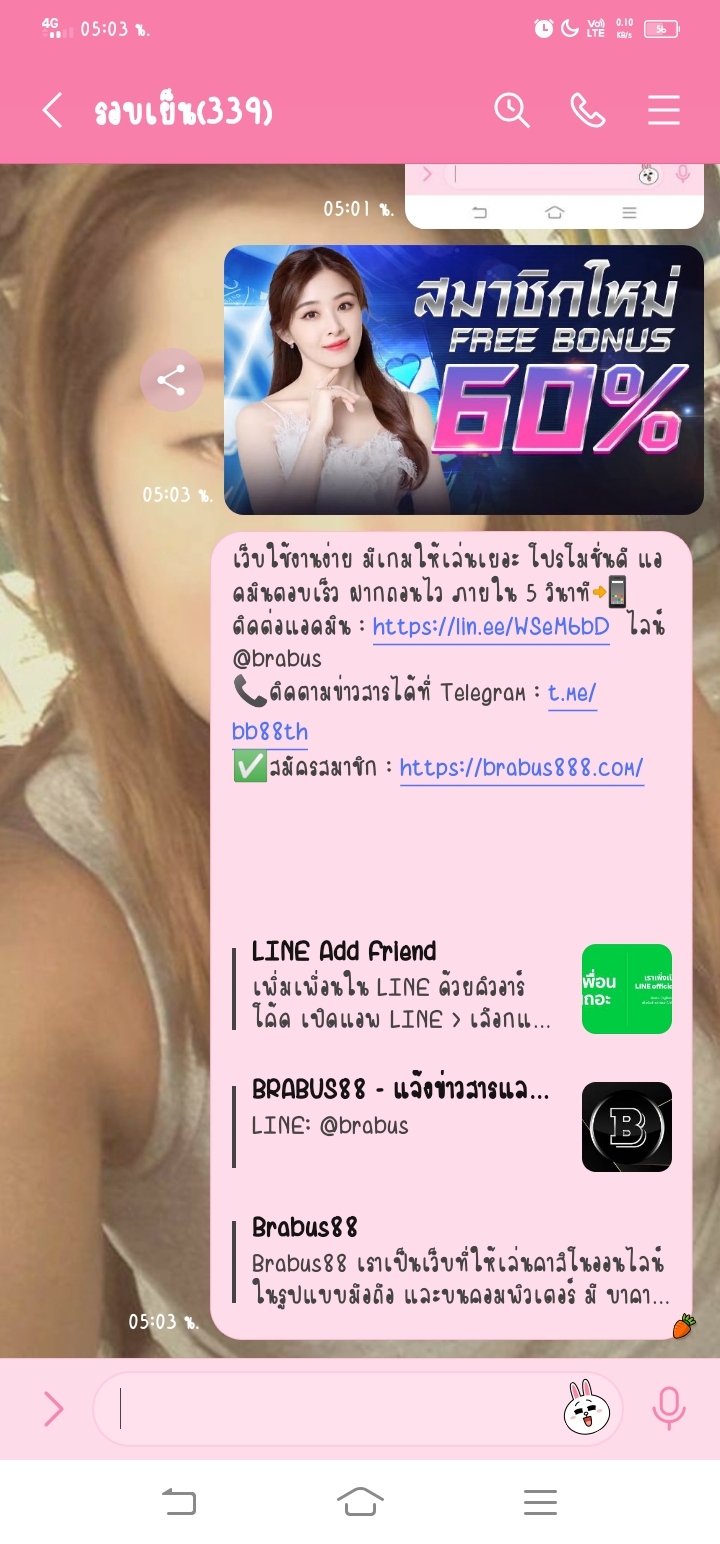Search within this chat
720x1544 pixels.
click(511, 110)
